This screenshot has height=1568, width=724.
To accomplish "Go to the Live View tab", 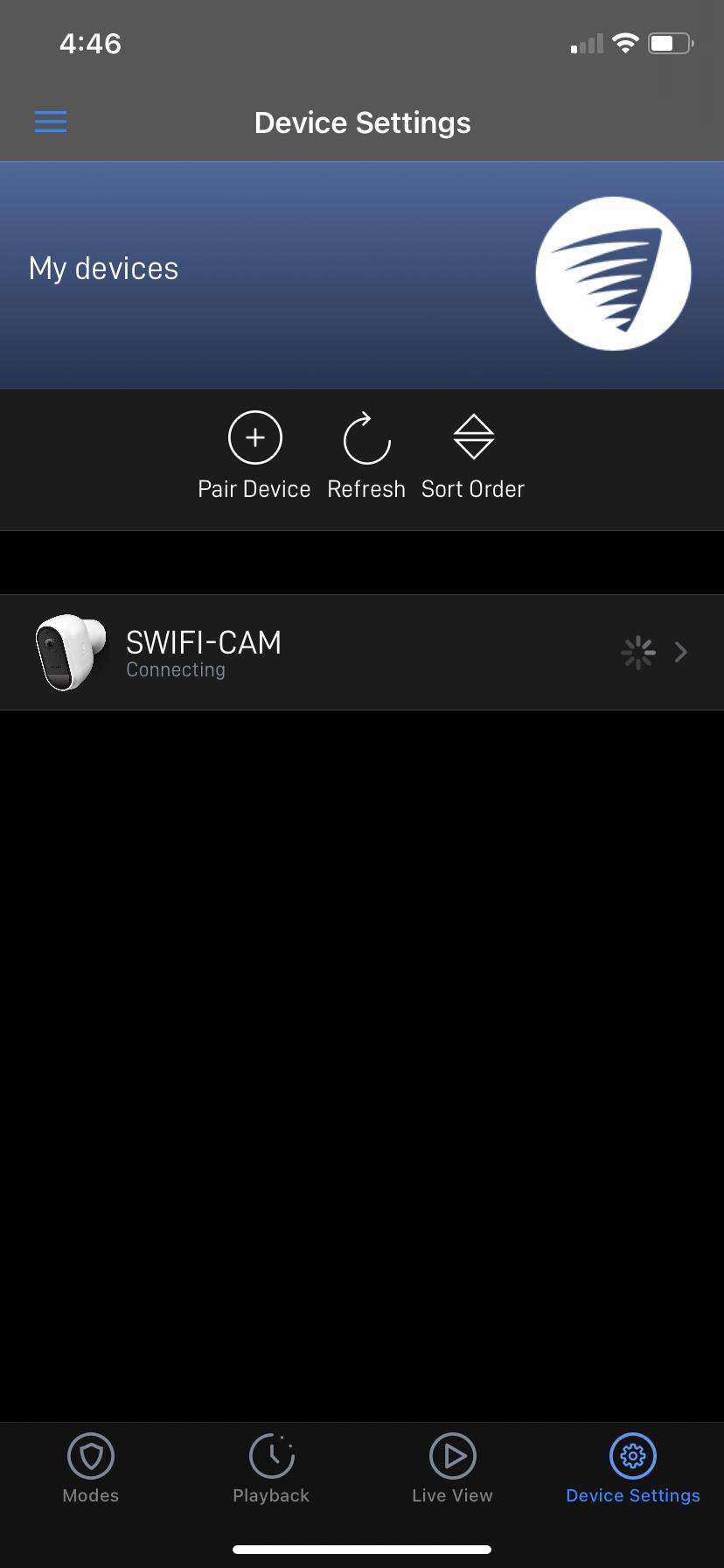I will (x=452, y=1469).
